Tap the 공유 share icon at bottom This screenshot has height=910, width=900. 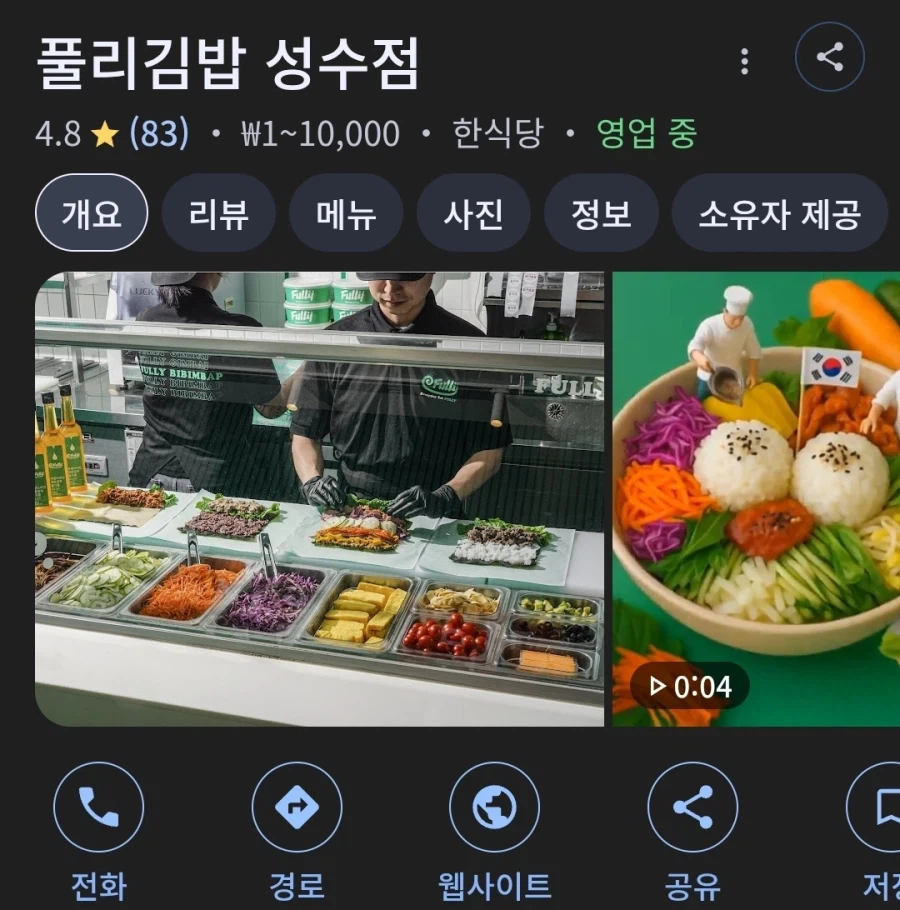tap(691, 806)
